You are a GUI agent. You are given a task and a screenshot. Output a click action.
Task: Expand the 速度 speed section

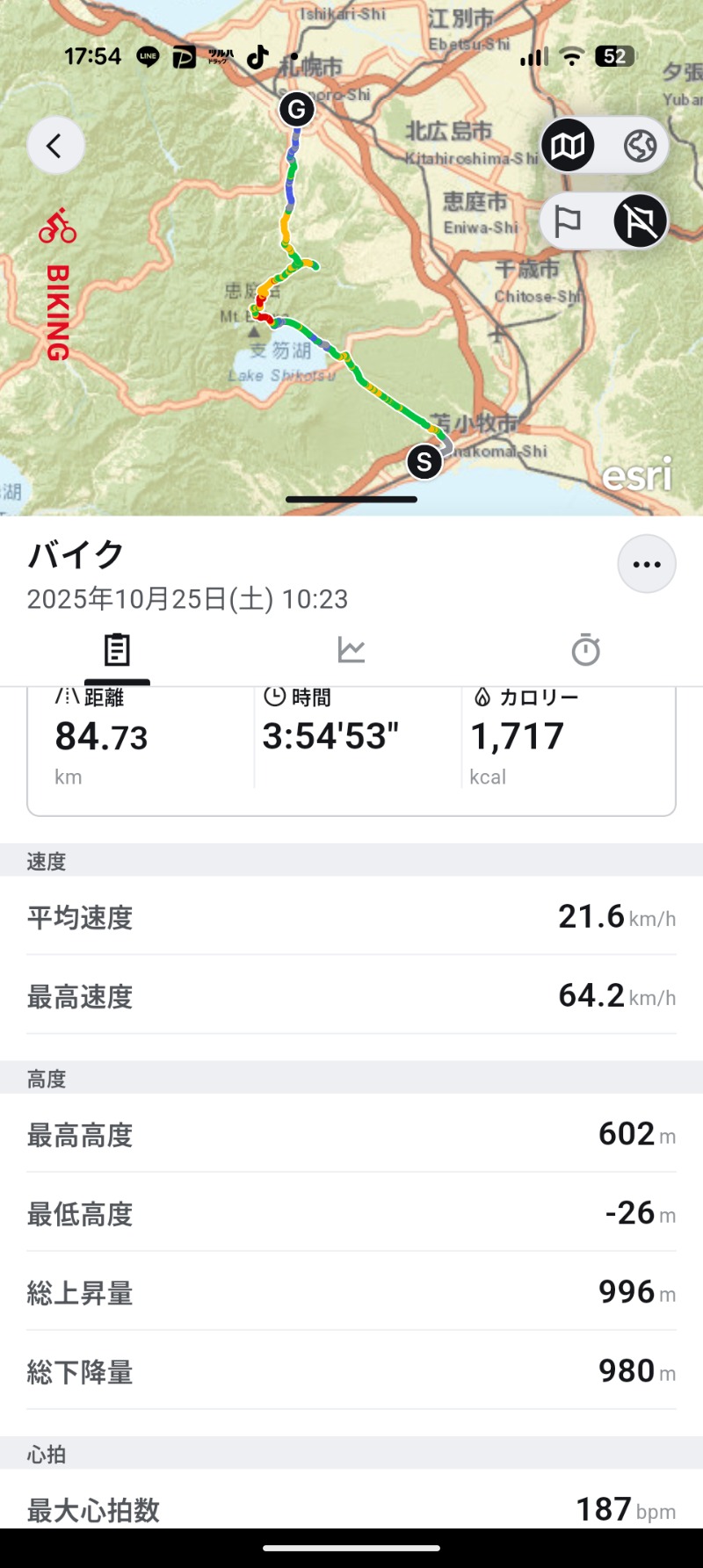[x=47, y=861]
